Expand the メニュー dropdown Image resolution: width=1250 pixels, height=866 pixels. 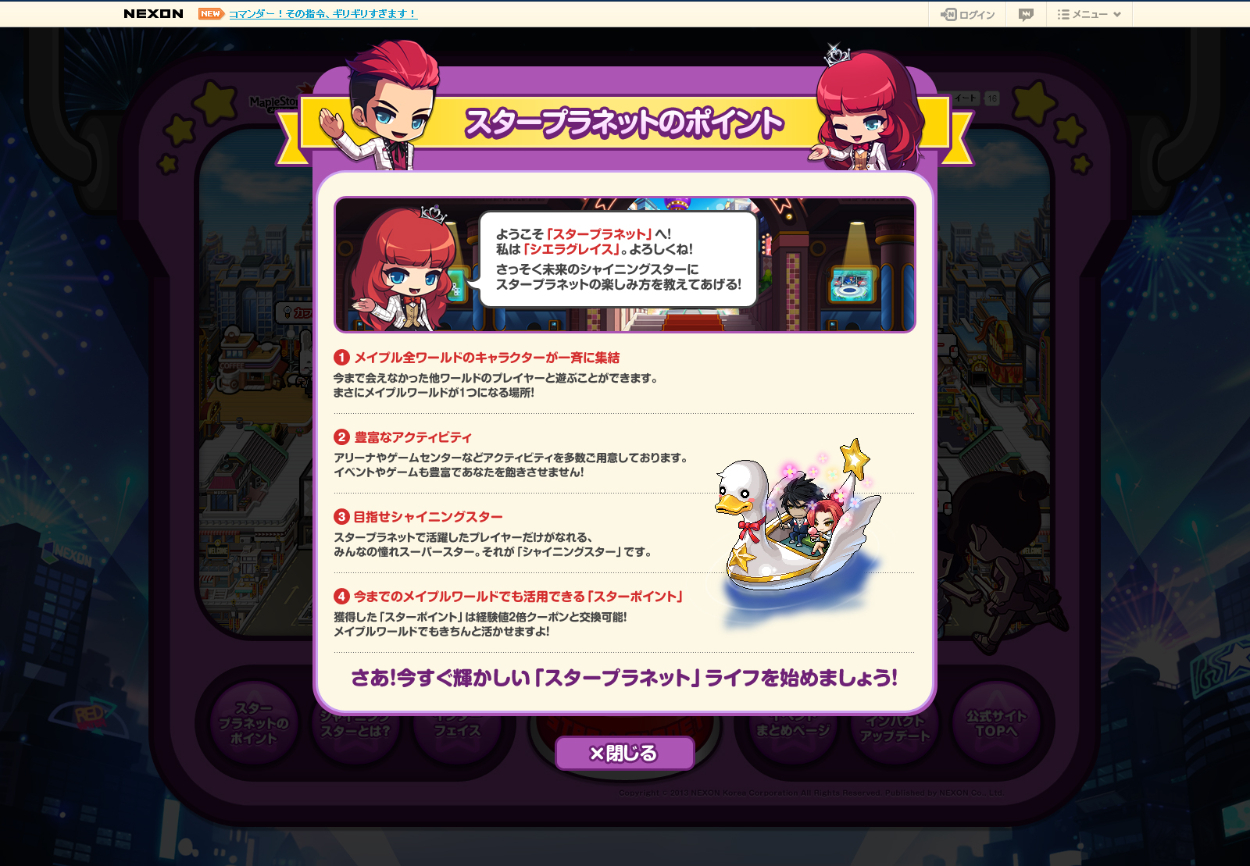[x=1089, y=14]
